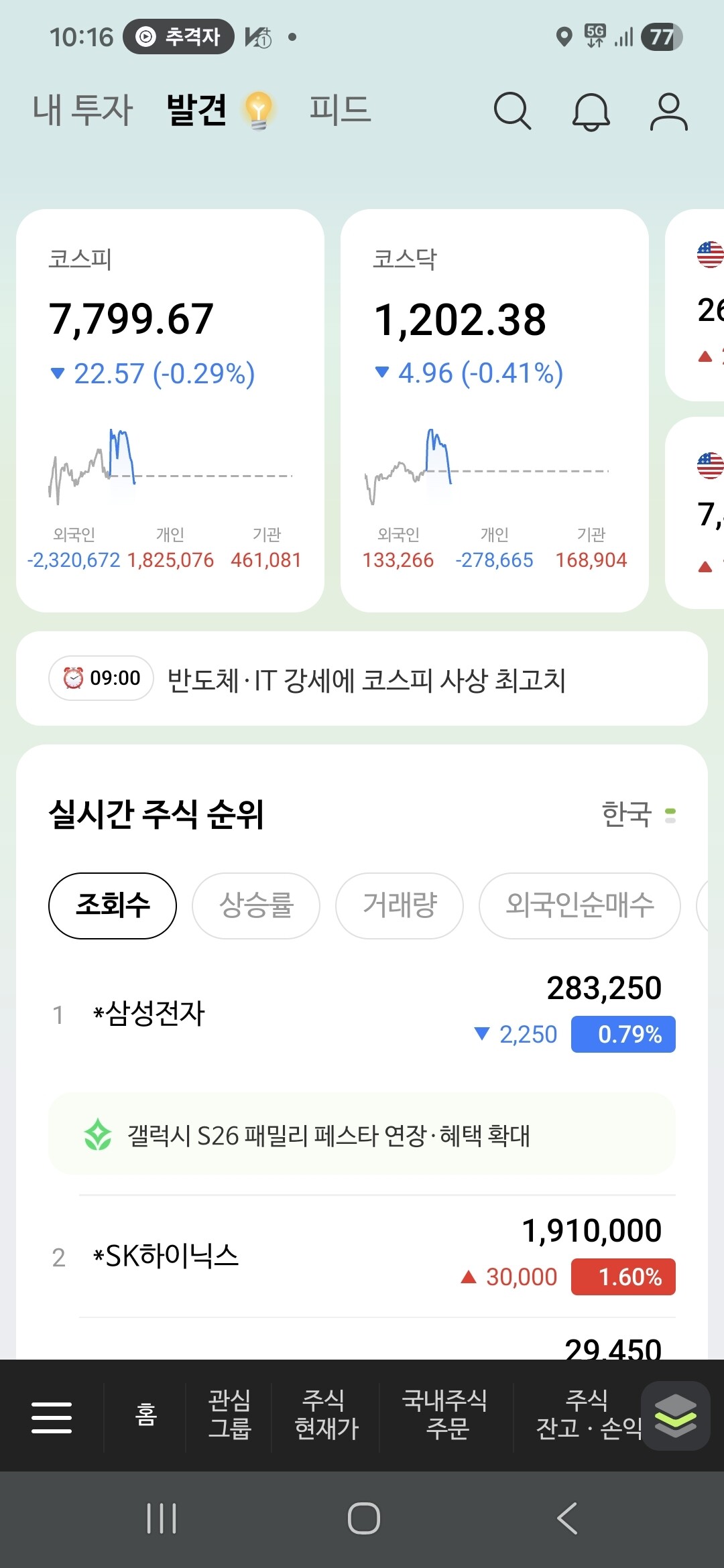Select the 상승률 ranking chip
The height and width of the screenshot is (1568, 724).
coord(256,905)
